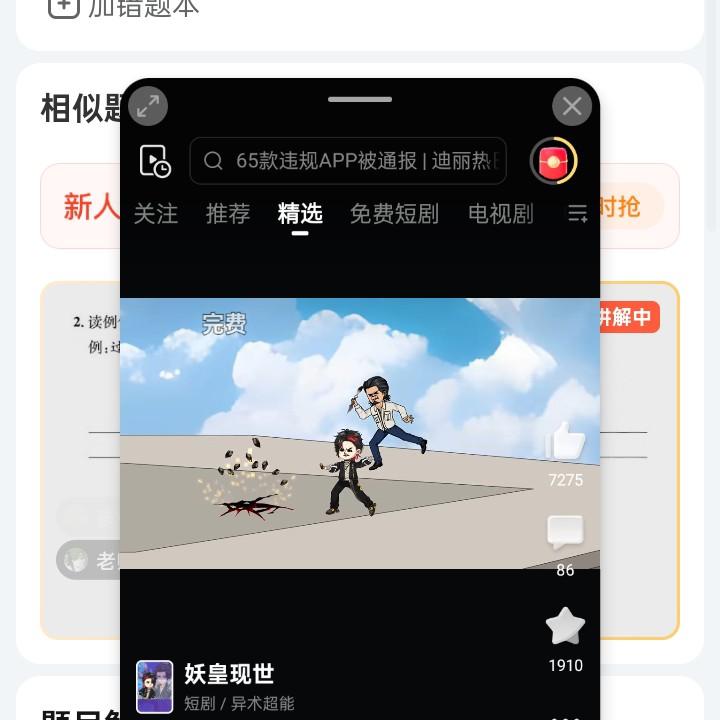720x720 pixels.
Task: Select the 精选 tab
Action: [x=300, y=214]
